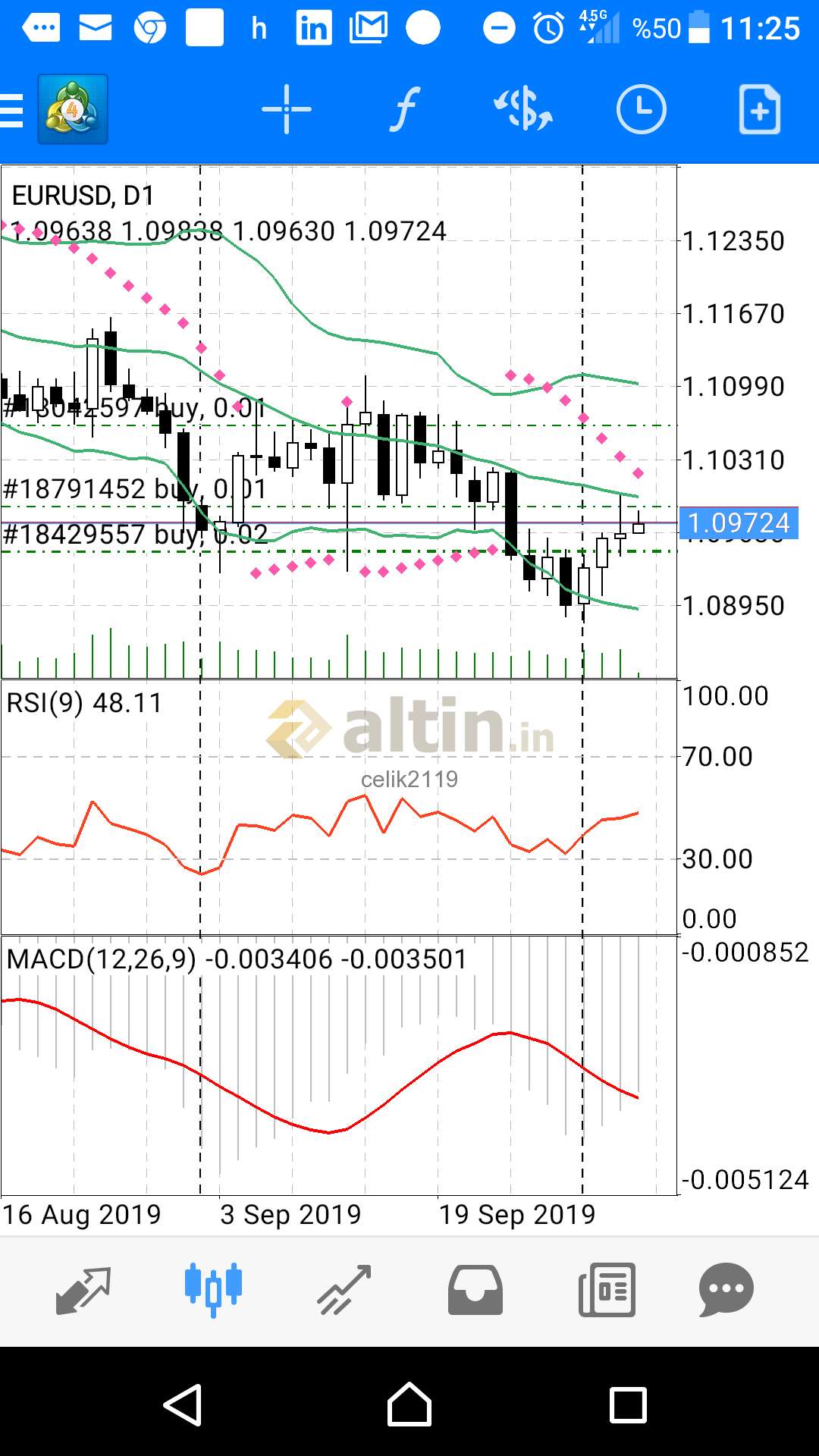The width and height of the screenshot is (819, 1456).
Task: Go back with the system back button
Action: (x=183, y=1405)
